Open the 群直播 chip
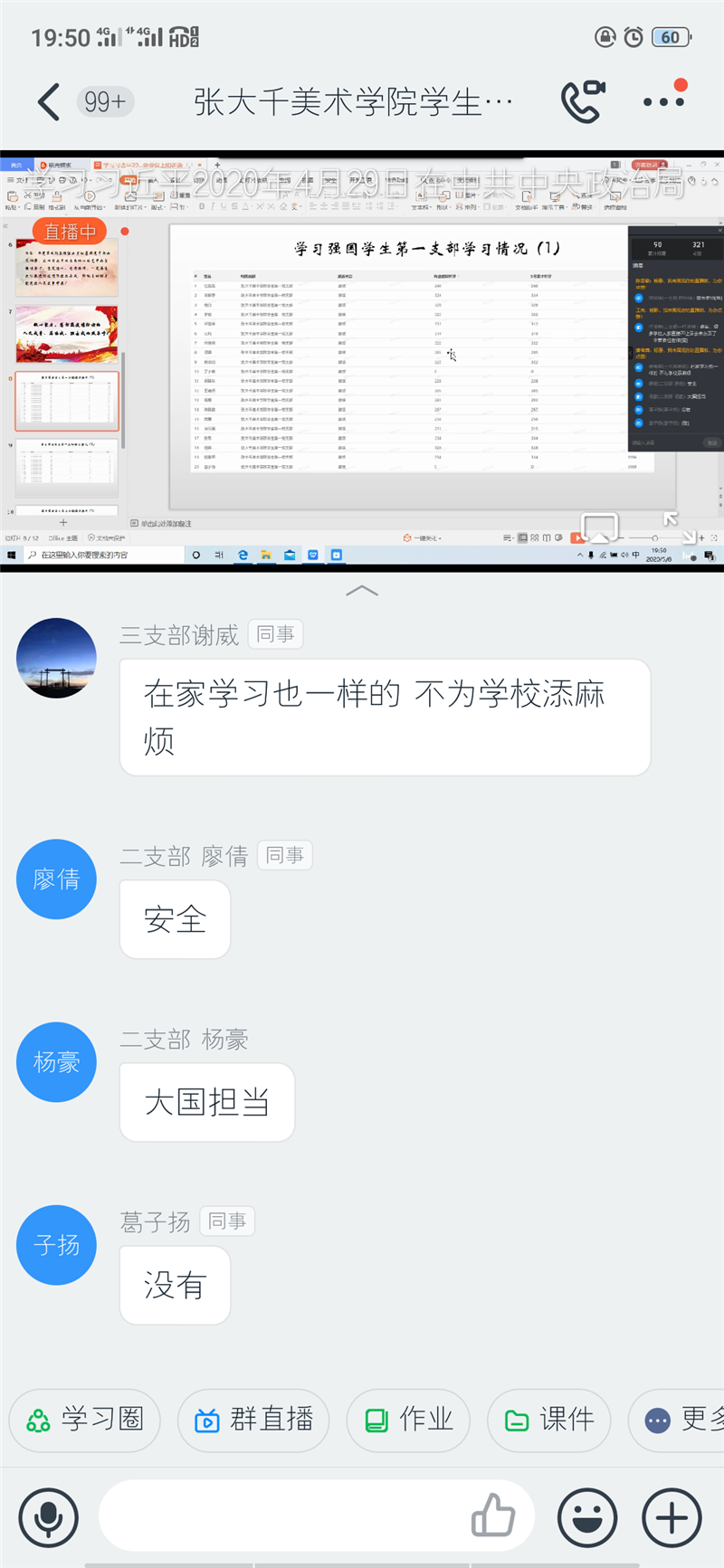This screenshot has height=1568, width=724. (x=253, y=1420)
